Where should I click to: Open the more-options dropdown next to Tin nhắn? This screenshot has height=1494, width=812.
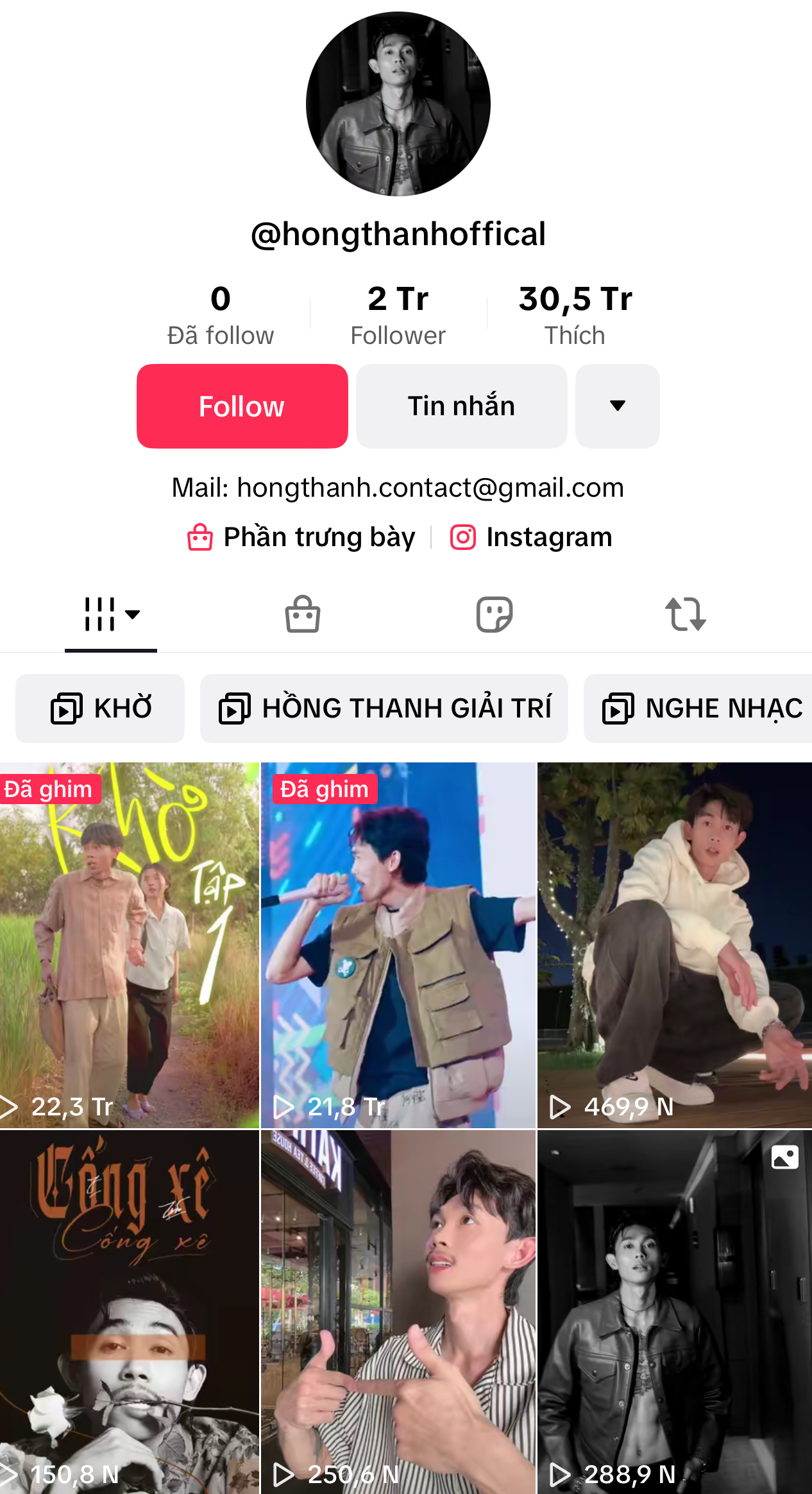coord(617,406)
